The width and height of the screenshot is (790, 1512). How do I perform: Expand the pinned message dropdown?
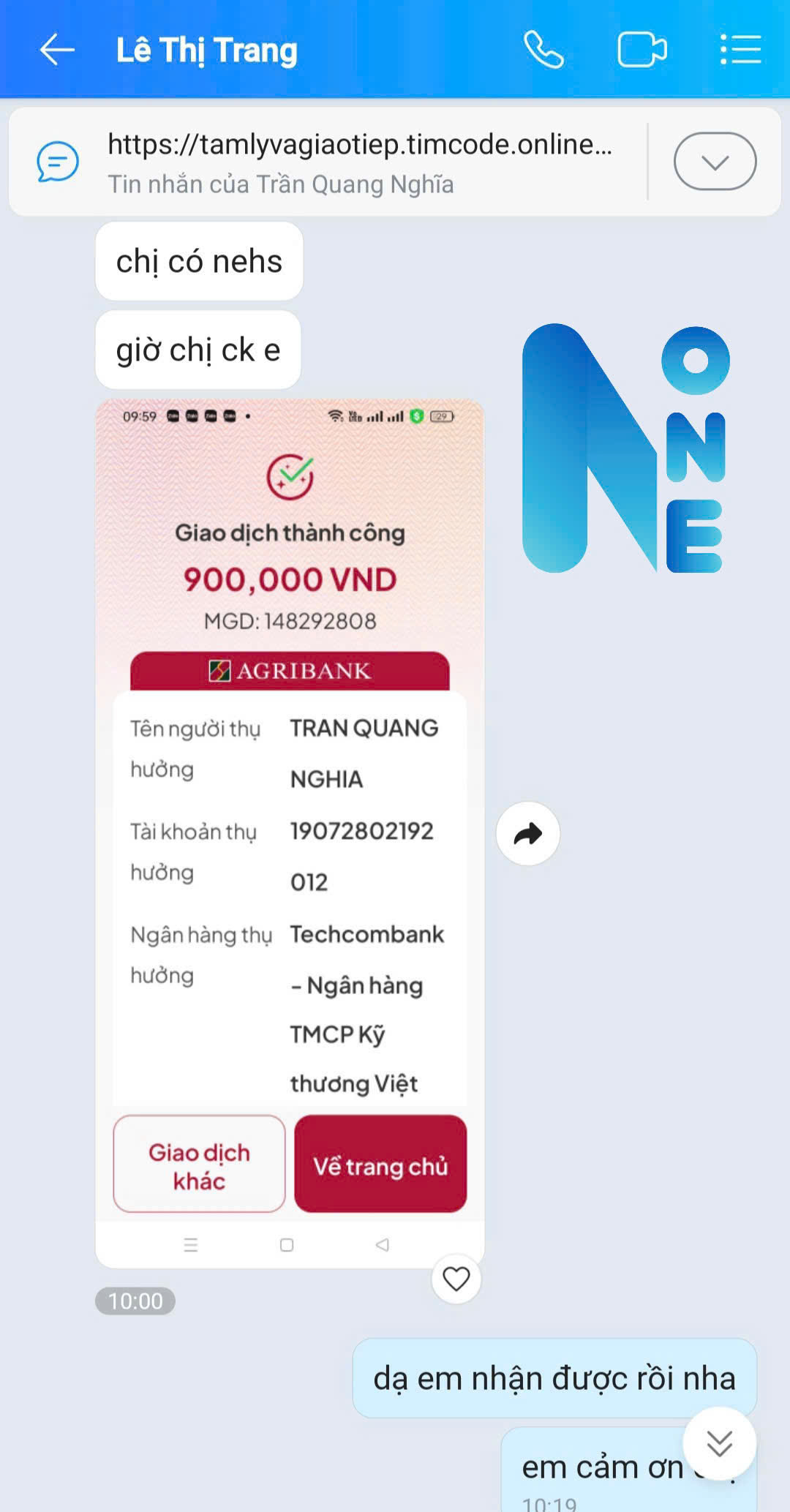[x=715, y=162]
